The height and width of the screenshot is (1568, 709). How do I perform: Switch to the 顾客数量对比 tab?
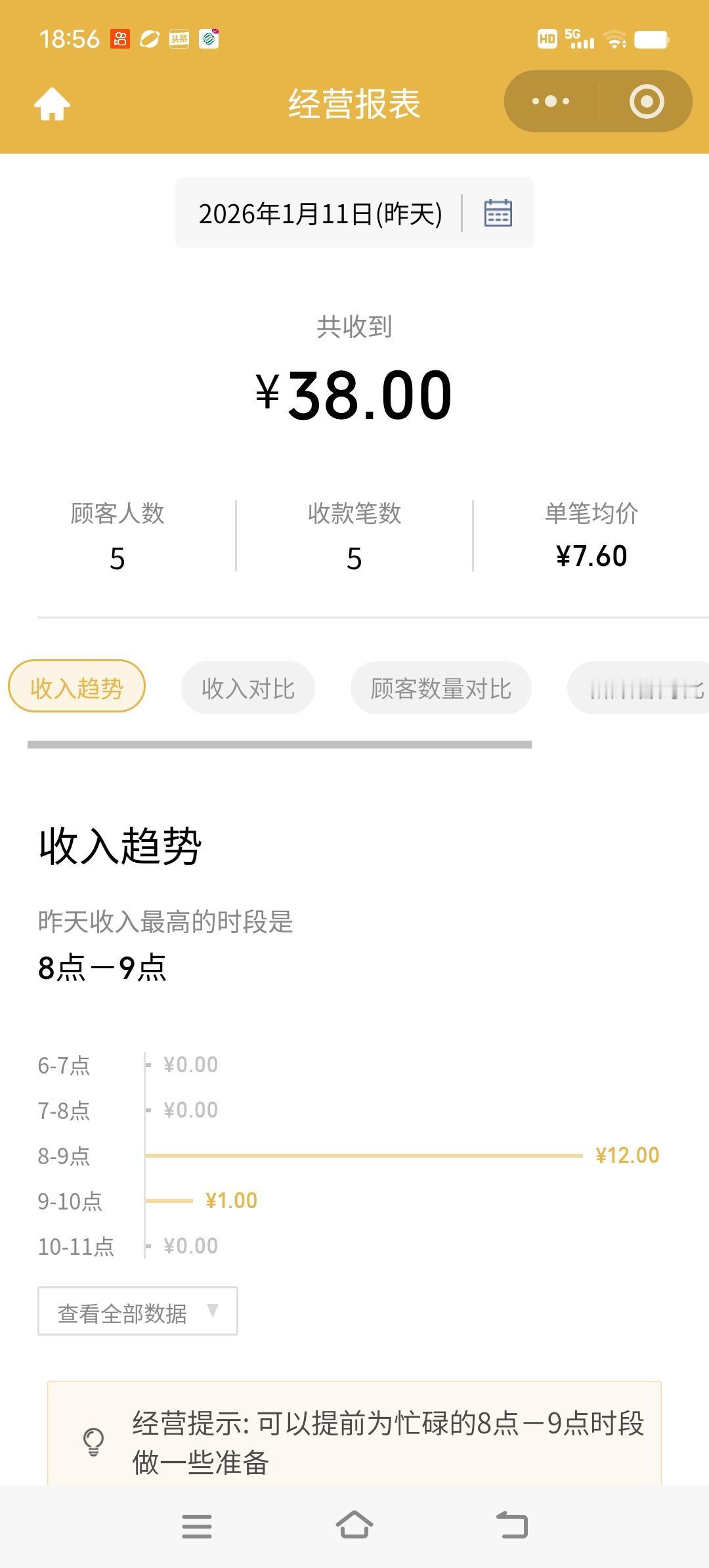pyautogui.click(x=441, y=689)
